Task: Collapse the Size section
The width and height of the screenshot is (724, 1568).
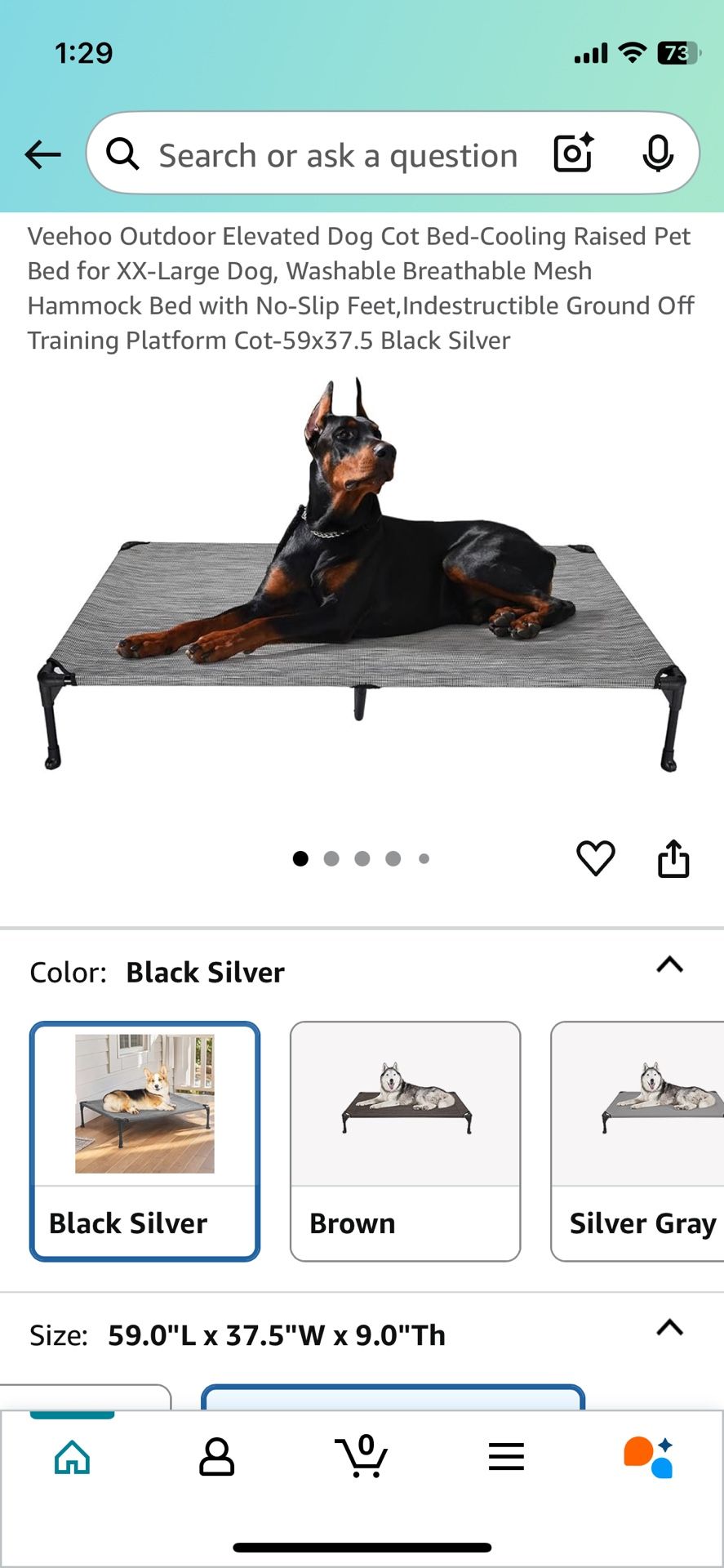Action: (669, 1328)
